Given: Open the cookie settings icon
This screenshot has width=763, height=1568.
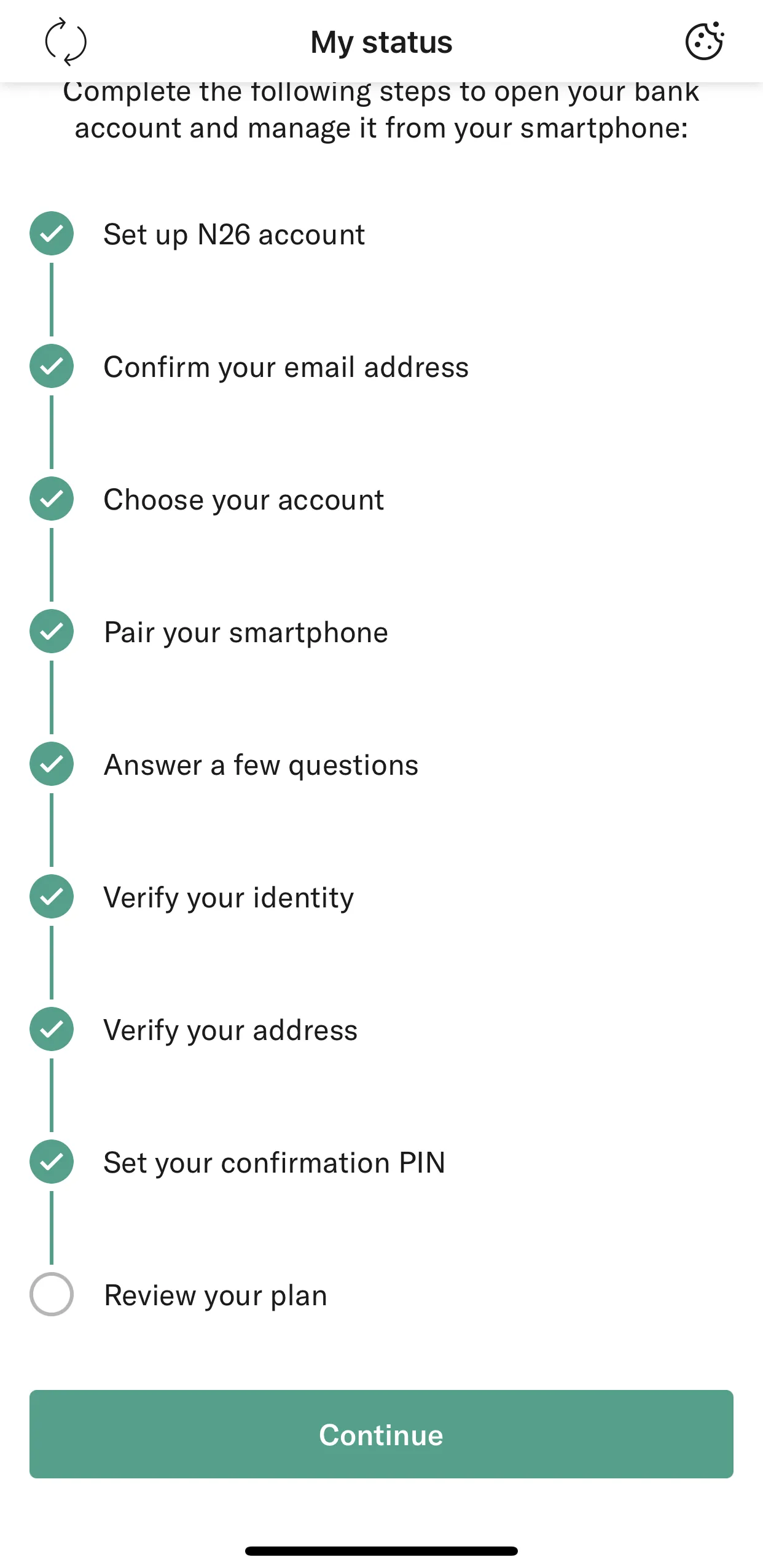Looking at the screenshot, I should point(705,41).
